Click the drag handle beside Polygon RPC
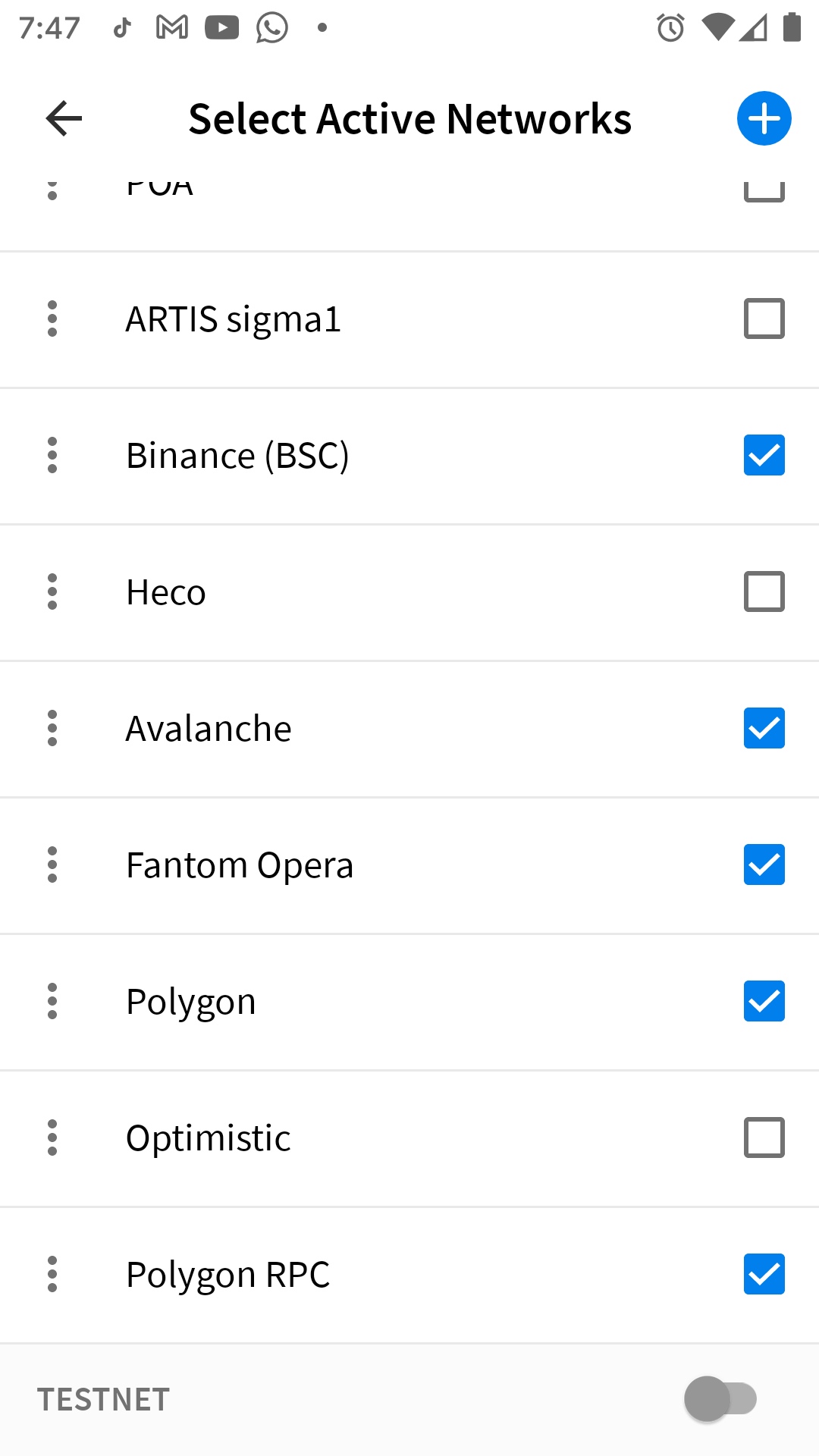The height and width of the screenshot is (1456, 819). click(x=52, y=1274)
